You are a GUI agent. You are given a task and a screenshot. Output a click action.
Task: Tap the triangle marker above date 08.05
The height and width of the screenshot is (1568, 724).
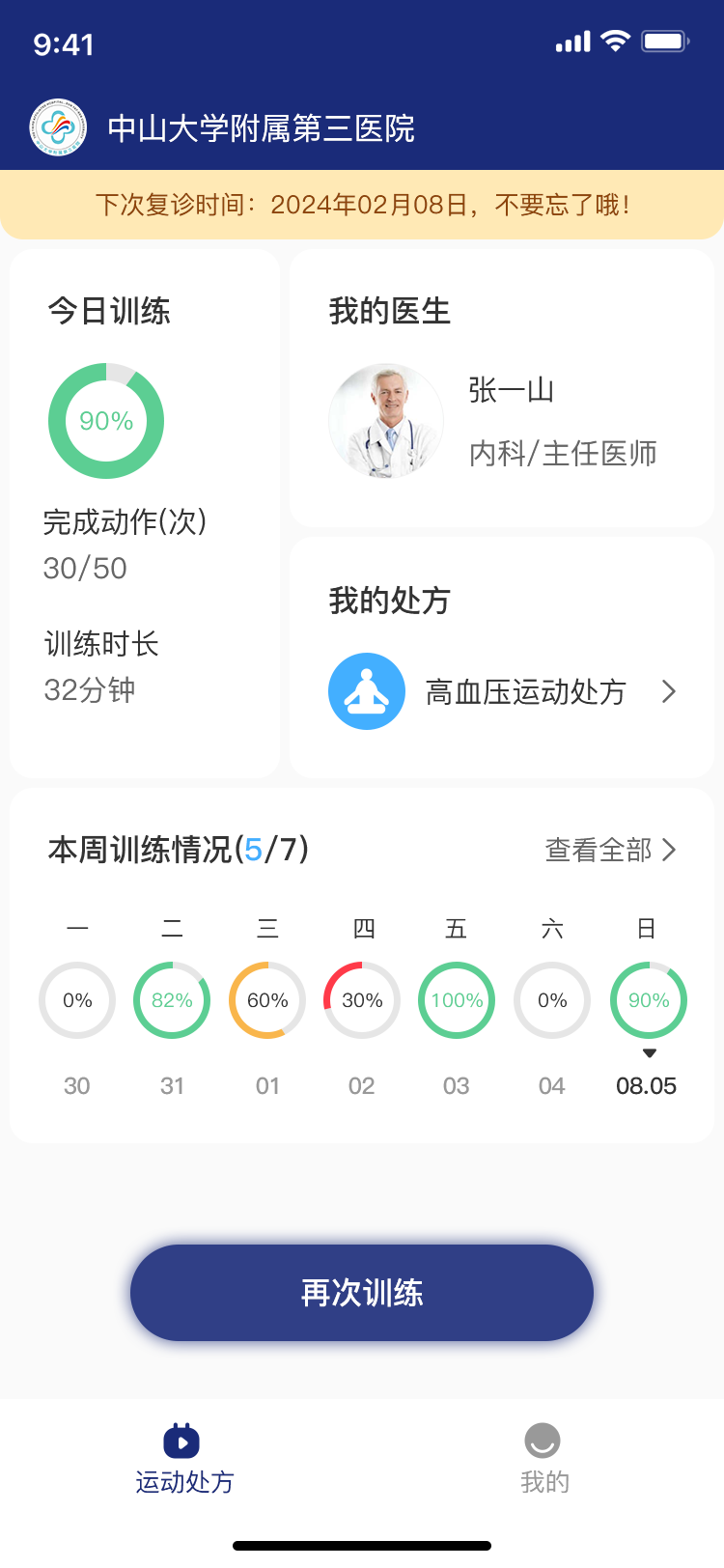648,1053
